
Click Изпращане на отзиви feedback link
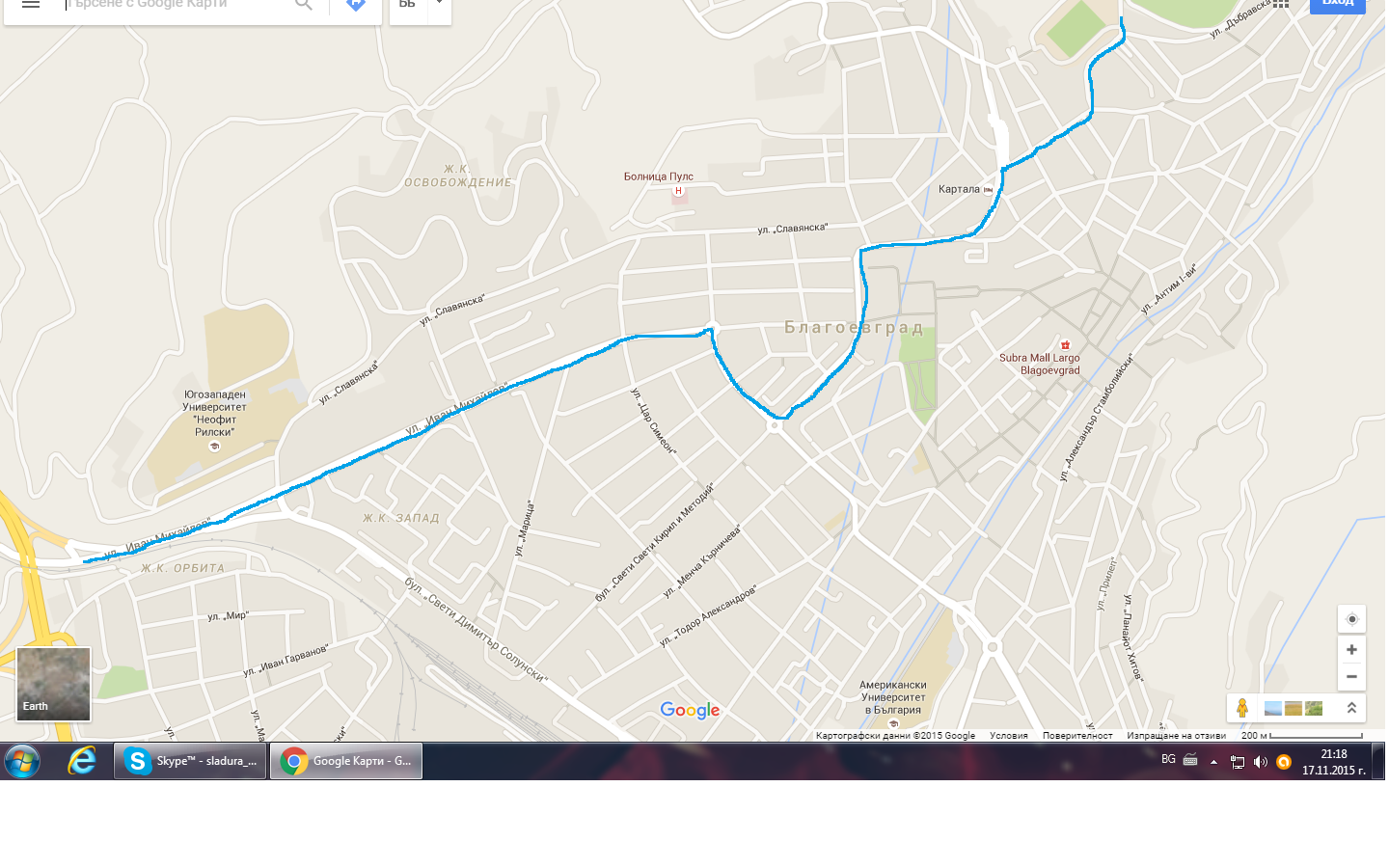point(1176,735)
